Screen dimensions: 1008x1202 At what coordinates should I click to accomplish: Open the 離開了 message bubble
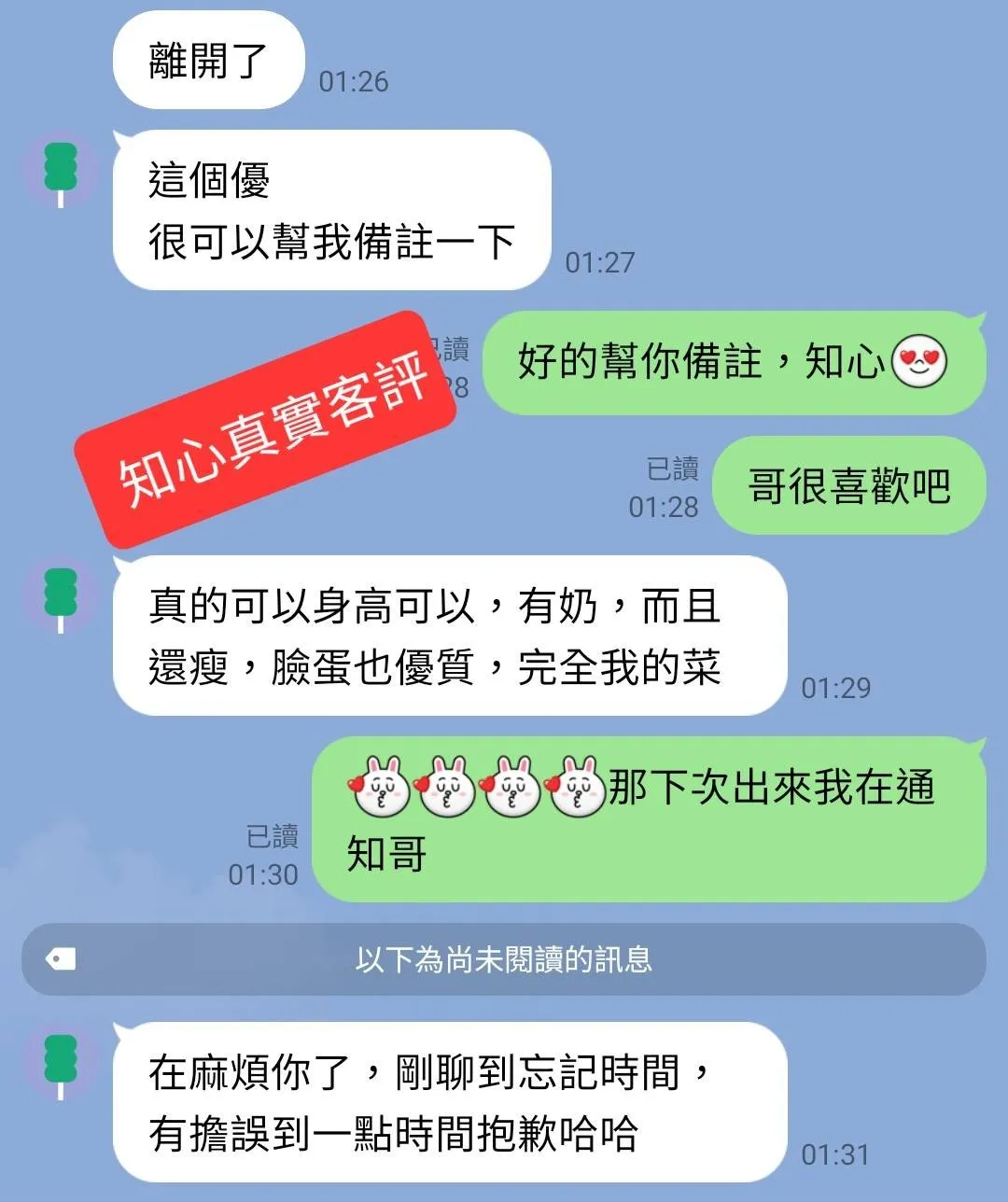[x=207, y=58]
